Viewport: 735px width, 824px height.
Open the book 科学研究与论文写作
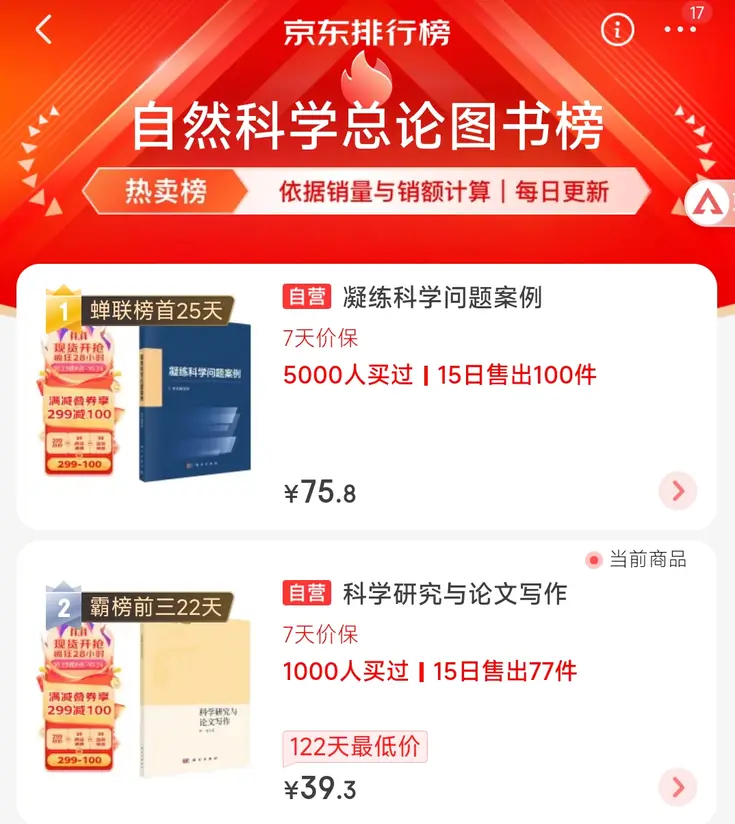[x=454, y=593]
